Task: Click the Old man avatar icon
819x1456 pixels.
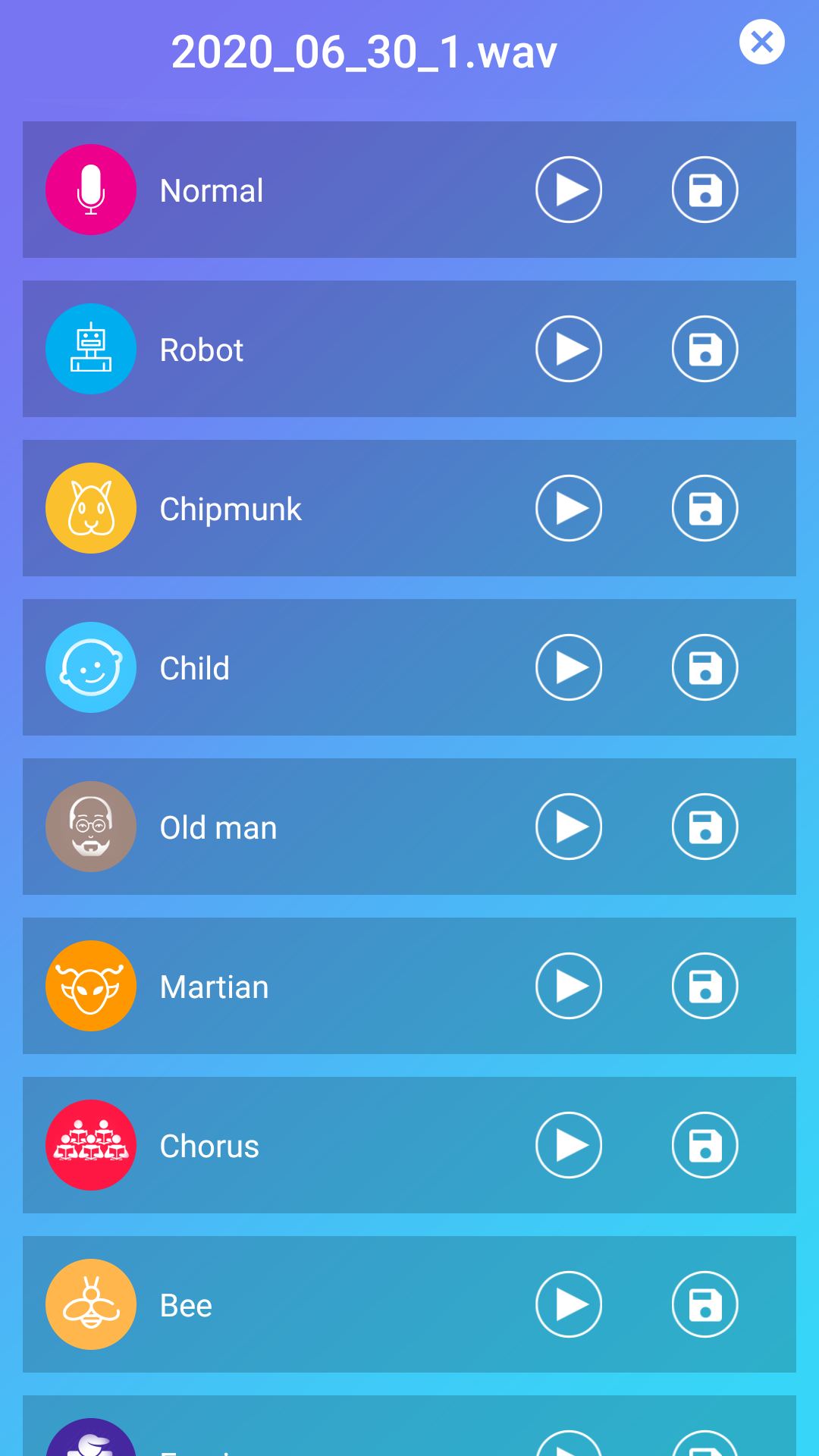Action: tap(90, 826)
